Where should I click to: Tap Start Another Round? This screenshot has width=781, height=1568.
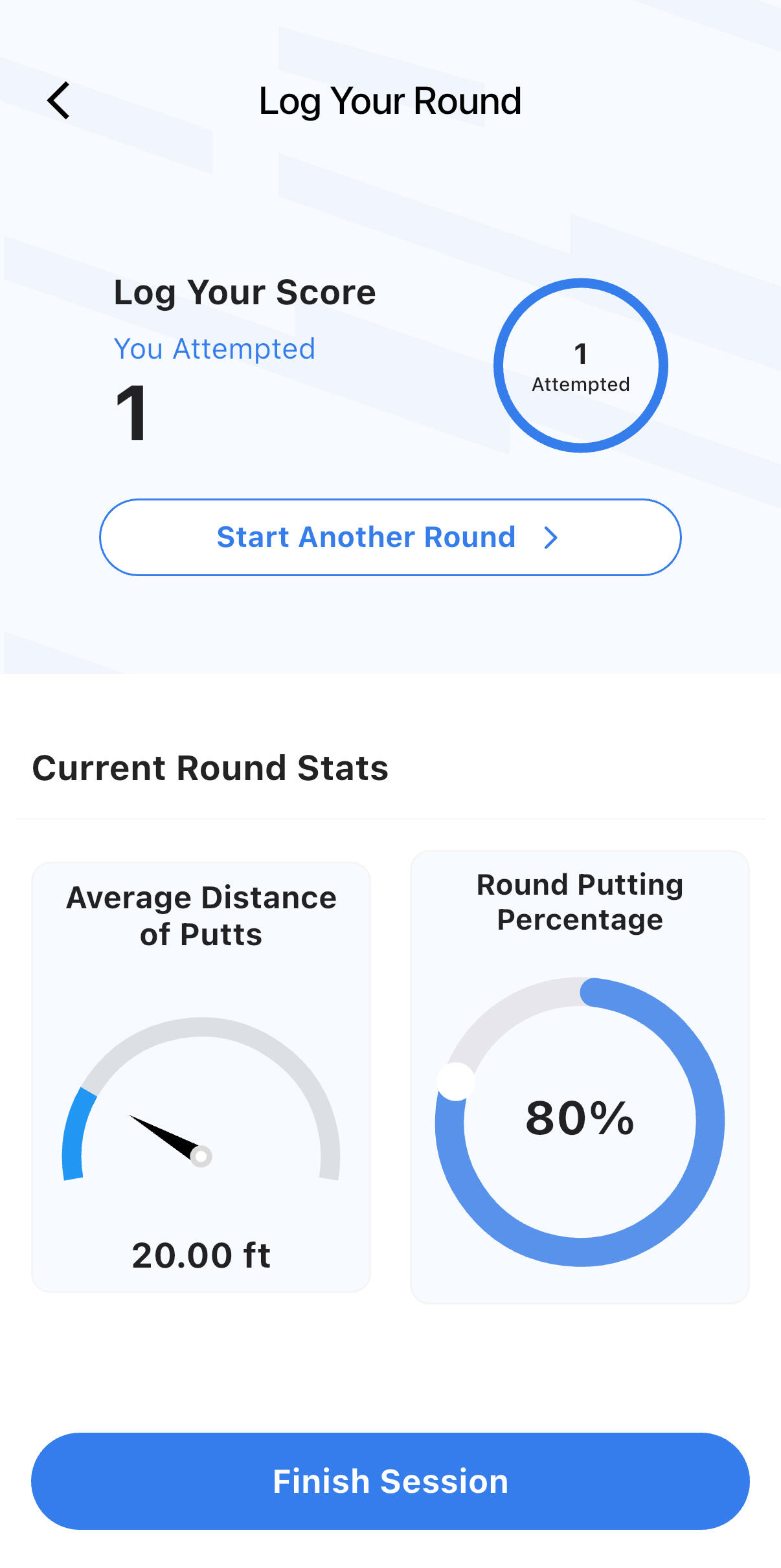tap(390, 537)
